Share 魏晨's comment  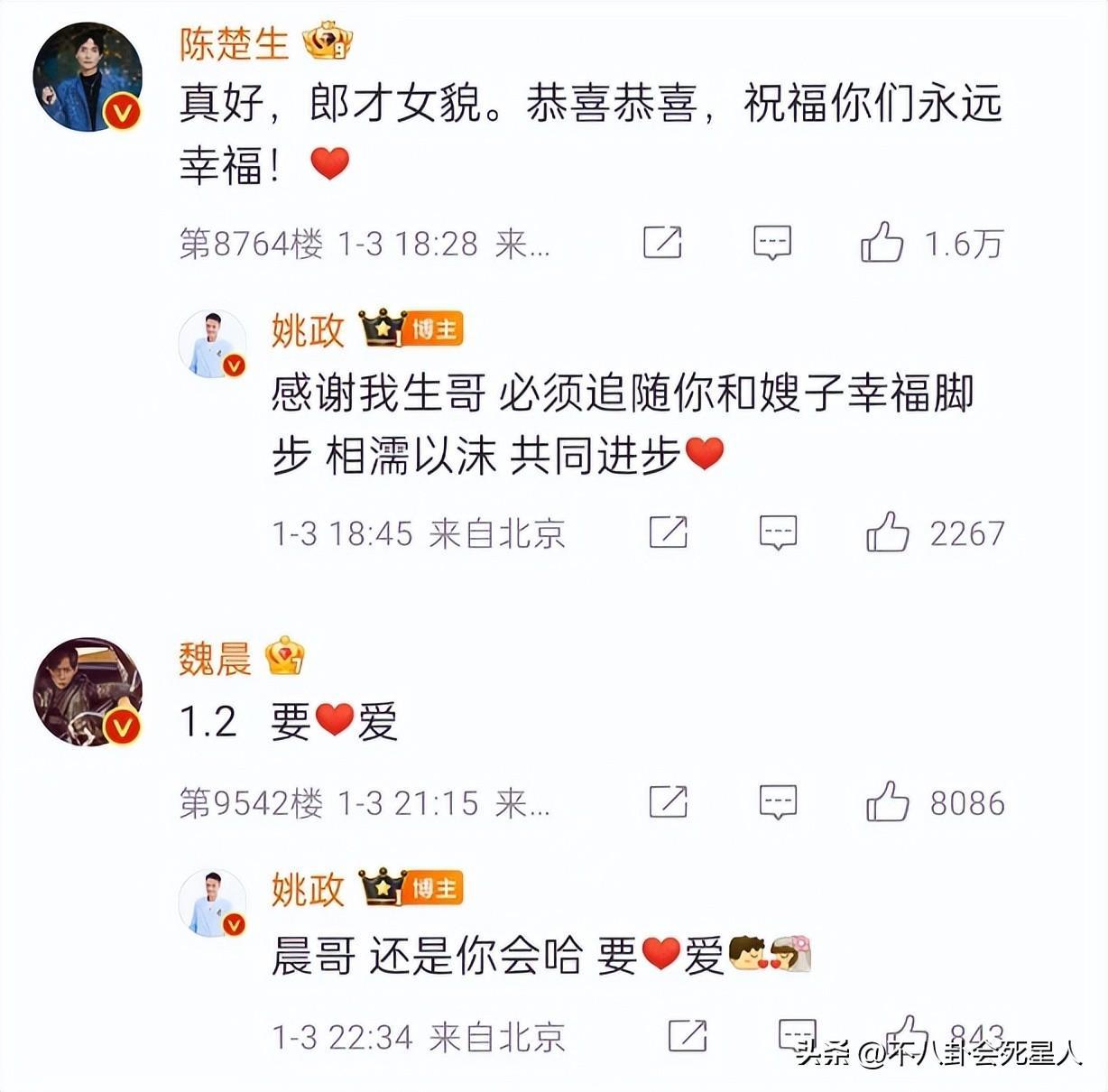coord(669,801)
